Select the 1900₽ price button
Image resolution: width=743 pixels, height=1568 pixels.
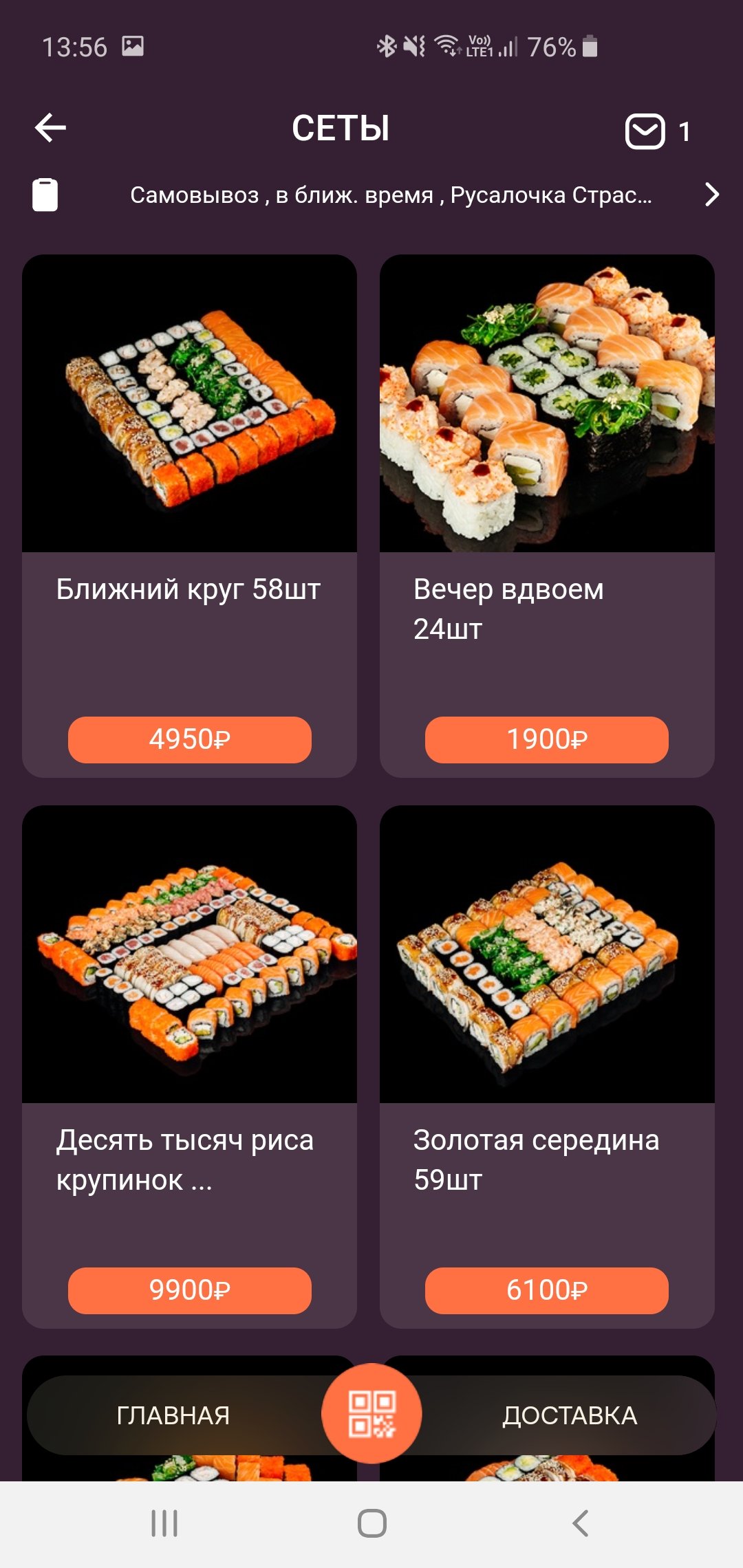547,739
